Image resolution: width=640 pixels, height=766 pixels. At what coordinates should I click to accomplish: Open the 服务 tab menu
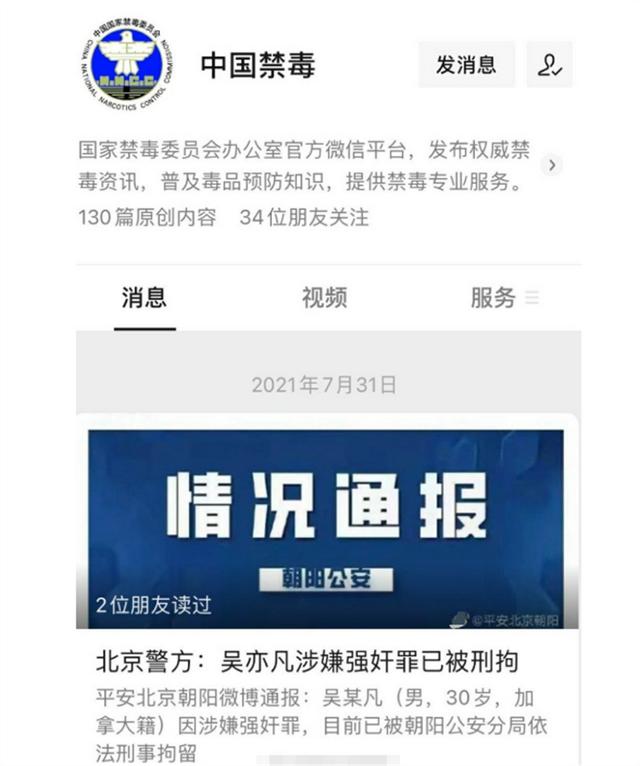[x=504, y=297]
